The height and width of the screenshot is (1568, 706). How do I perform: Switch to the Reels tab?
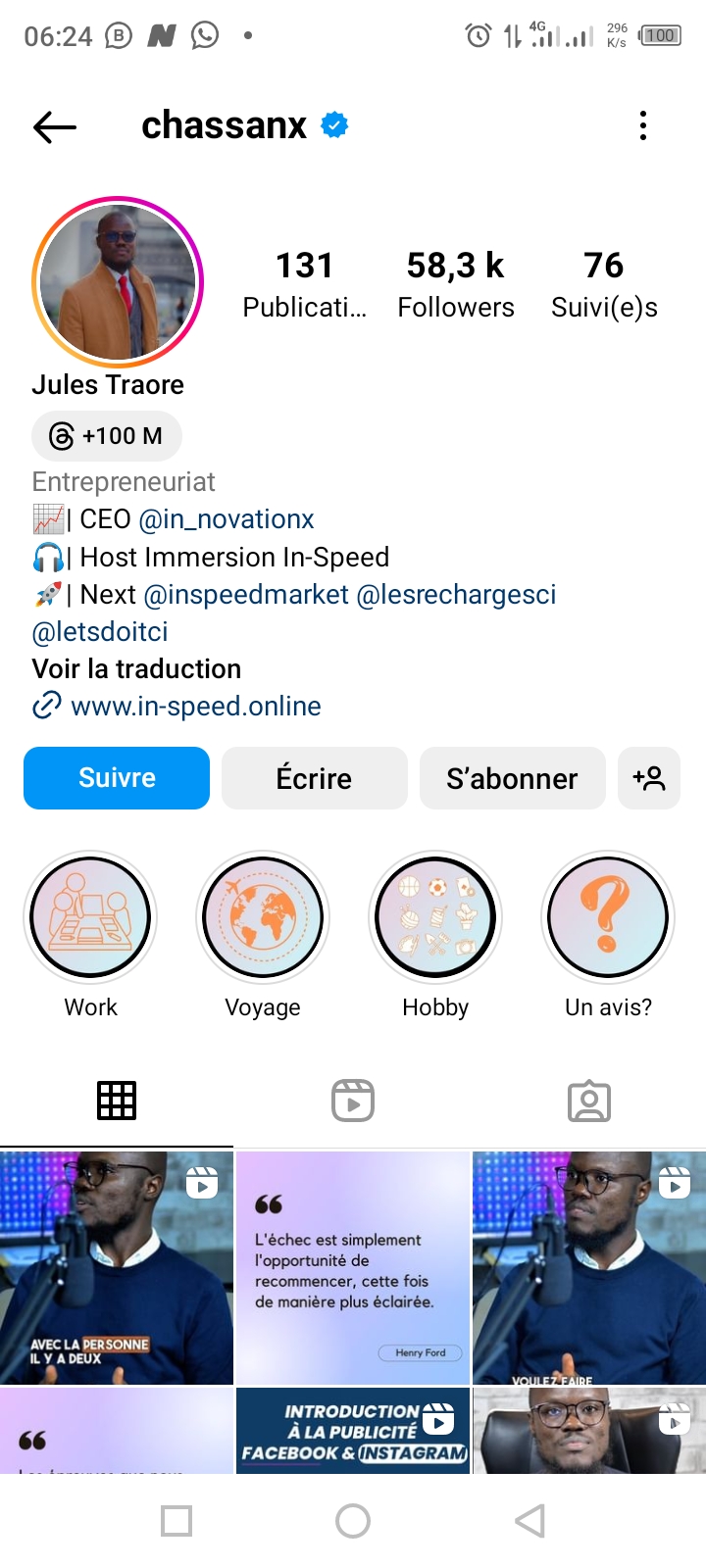click(x=353, y=1101)
